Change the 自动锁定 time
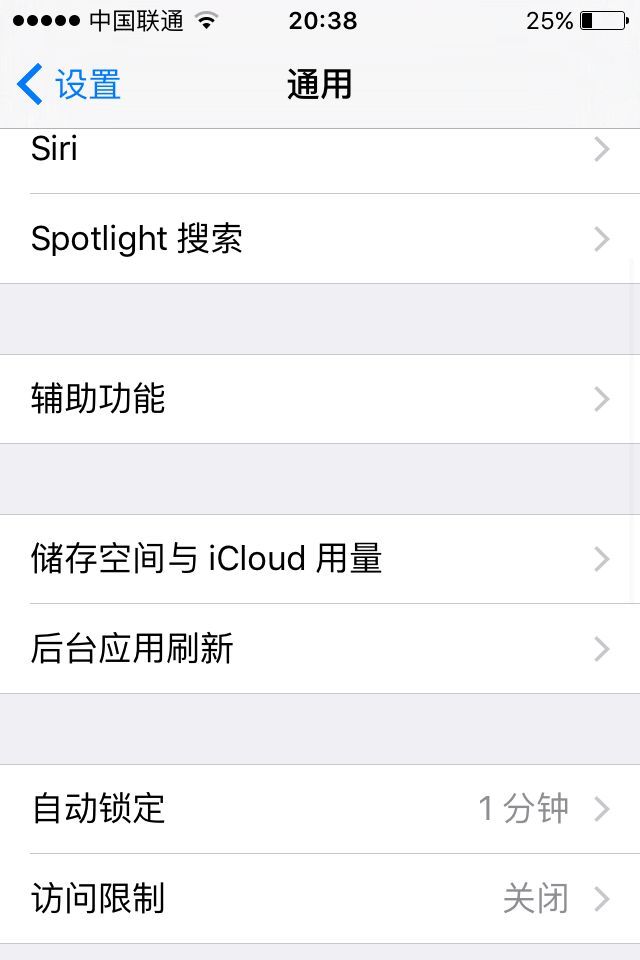 click(320, 809)
